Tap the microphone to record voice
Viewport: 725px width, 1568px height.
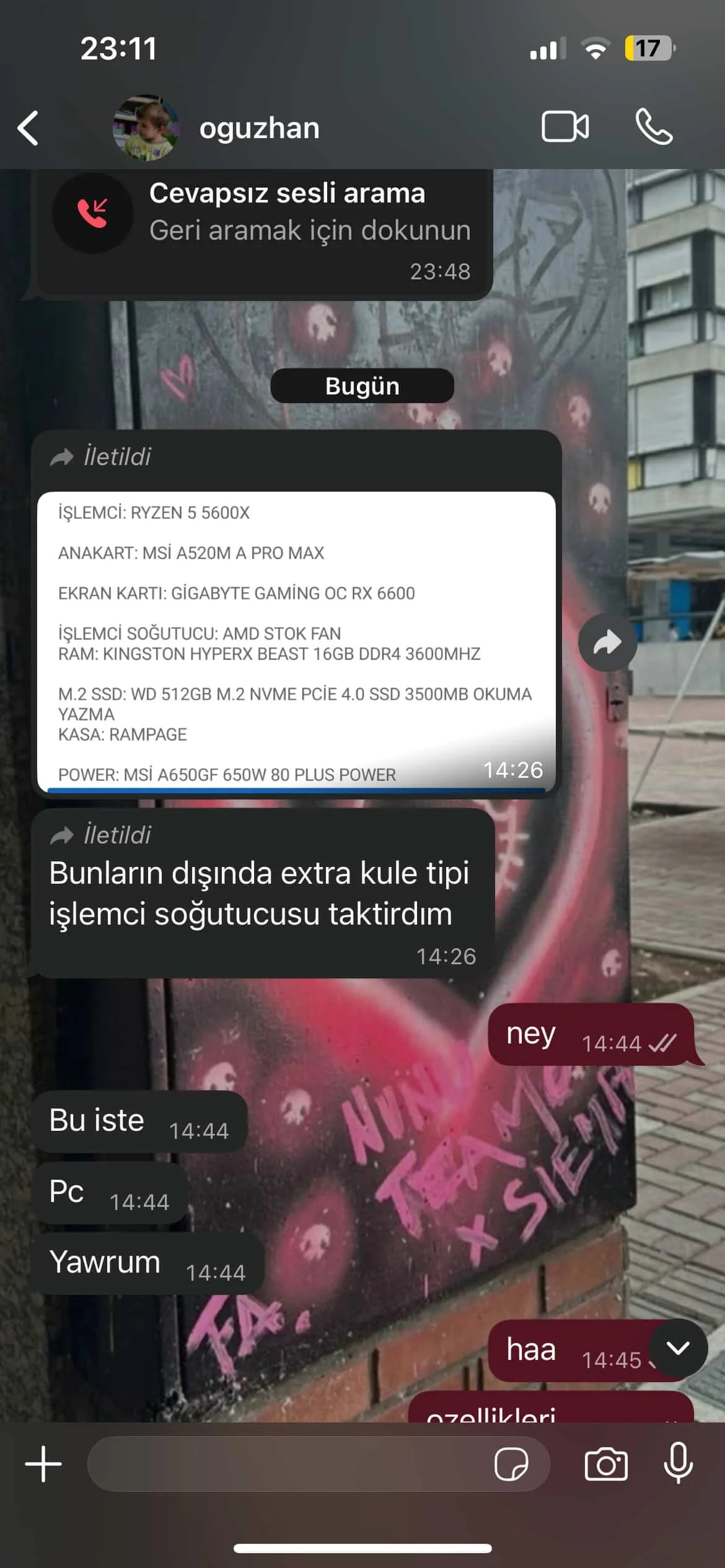(679, 1463)
